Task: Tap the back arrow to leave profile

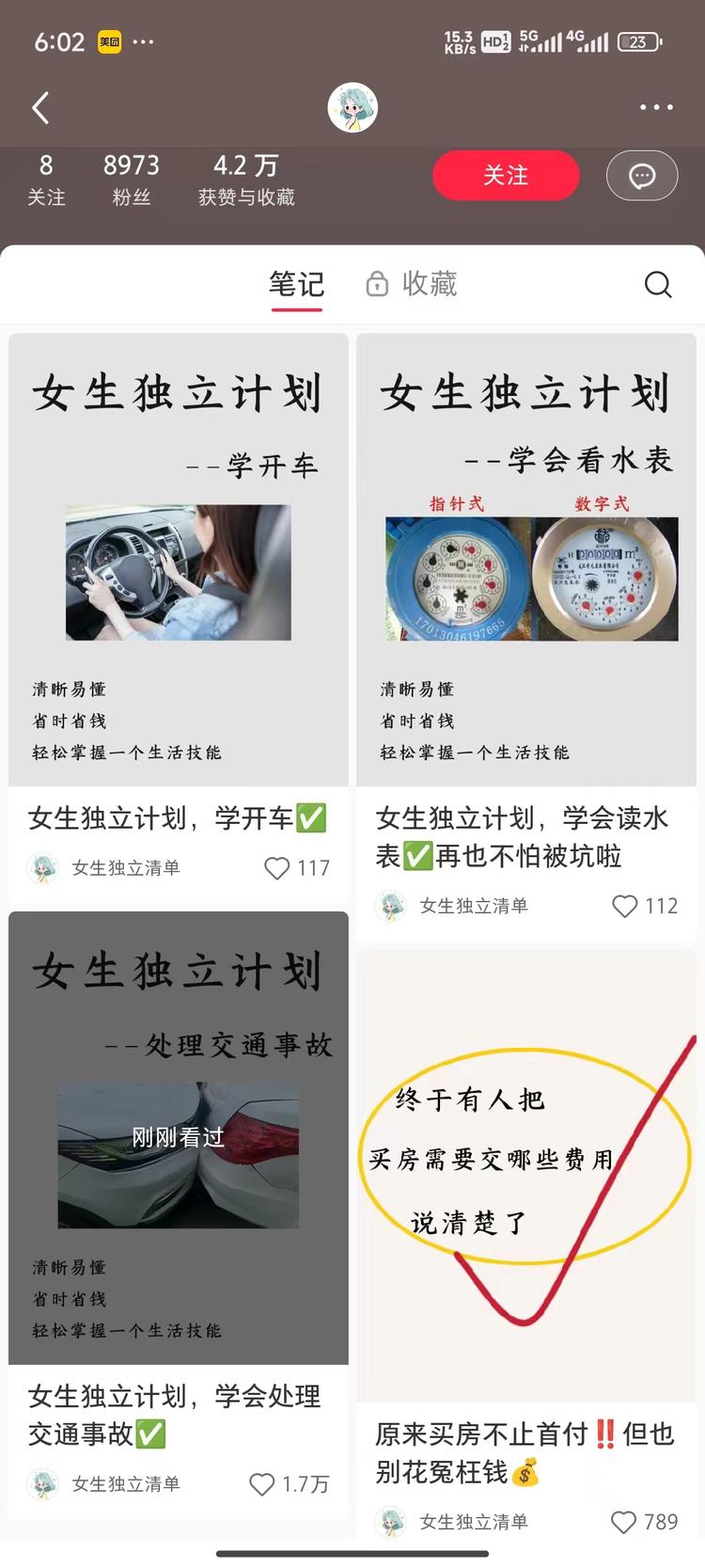Action: click(x=39, y=107)
